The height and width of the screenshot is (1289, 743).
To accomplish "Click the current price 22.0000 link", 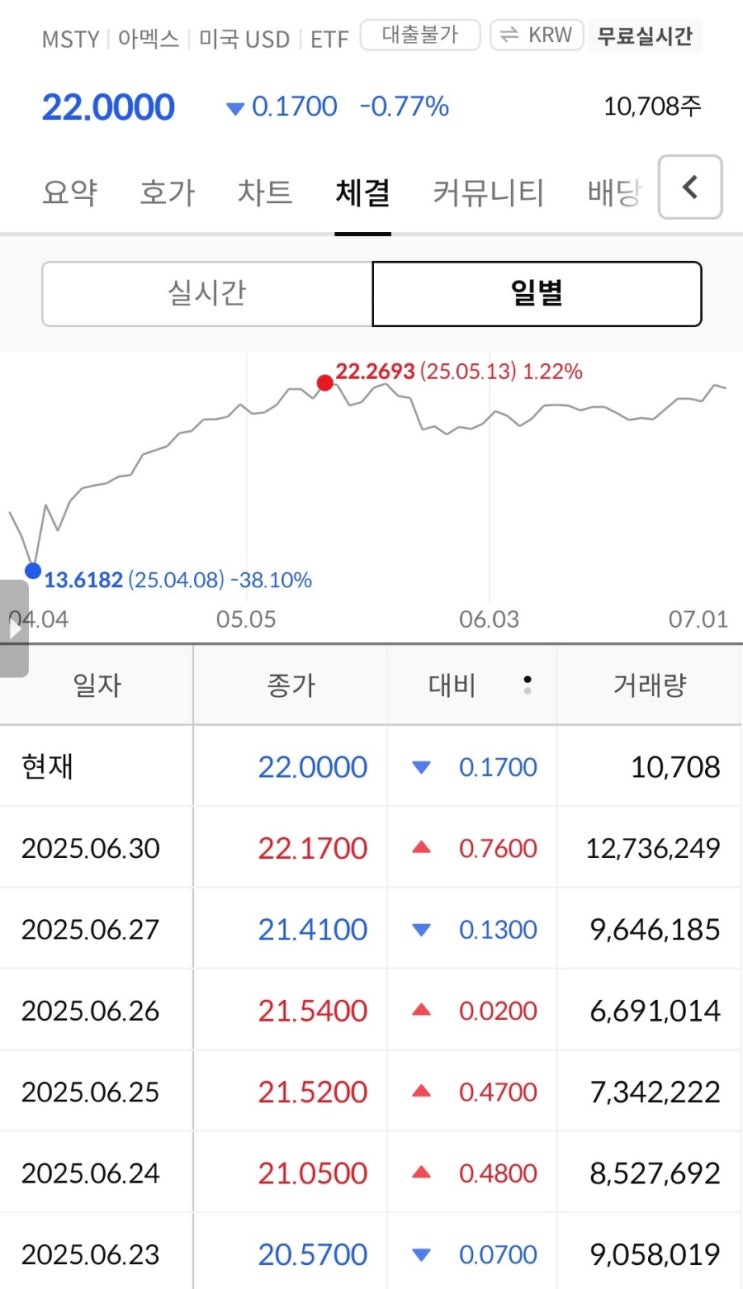I will tap(108, 107).
